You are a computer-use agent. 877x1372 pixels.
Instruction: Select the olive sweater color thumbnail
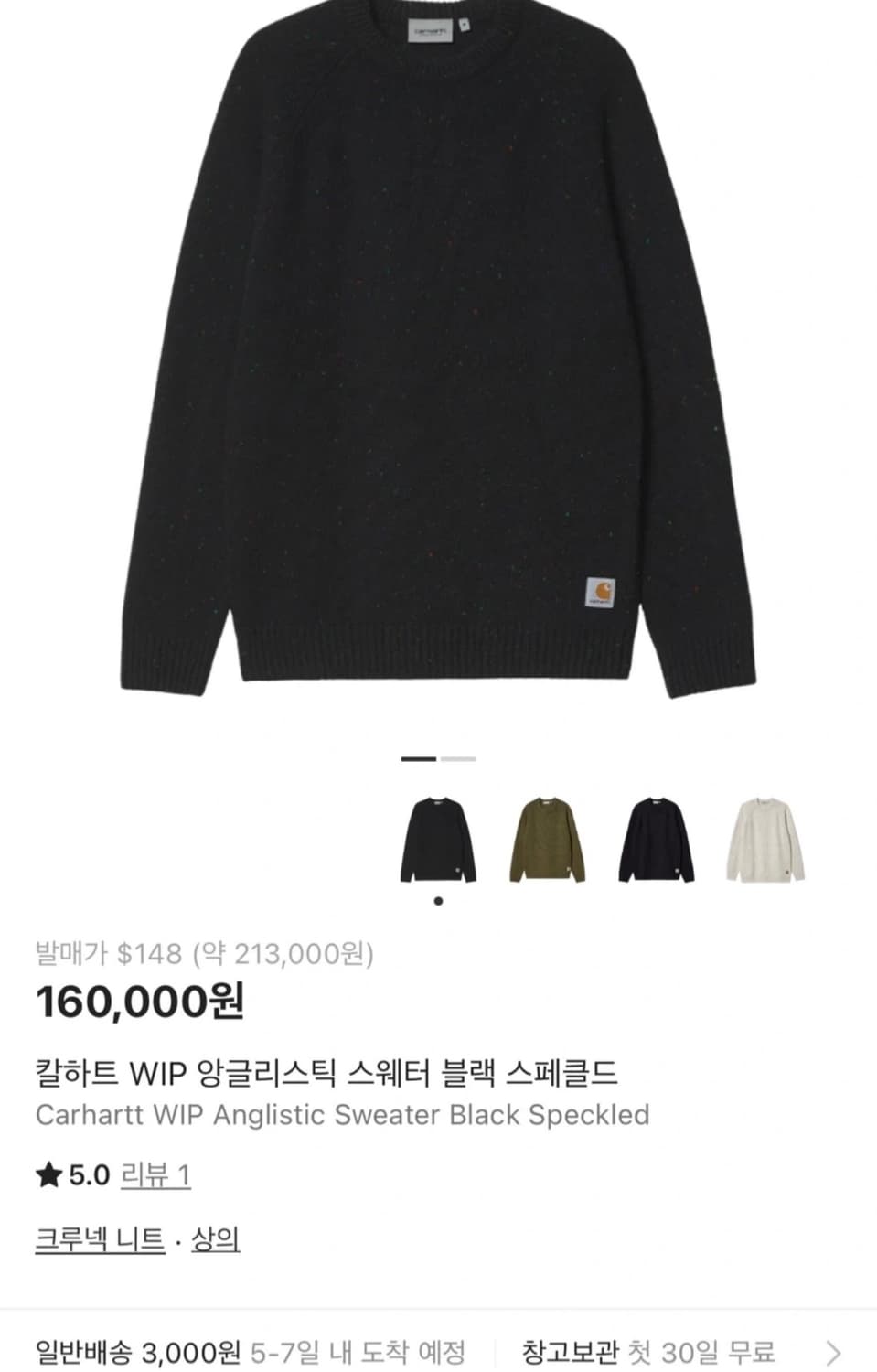click(544, 839)
